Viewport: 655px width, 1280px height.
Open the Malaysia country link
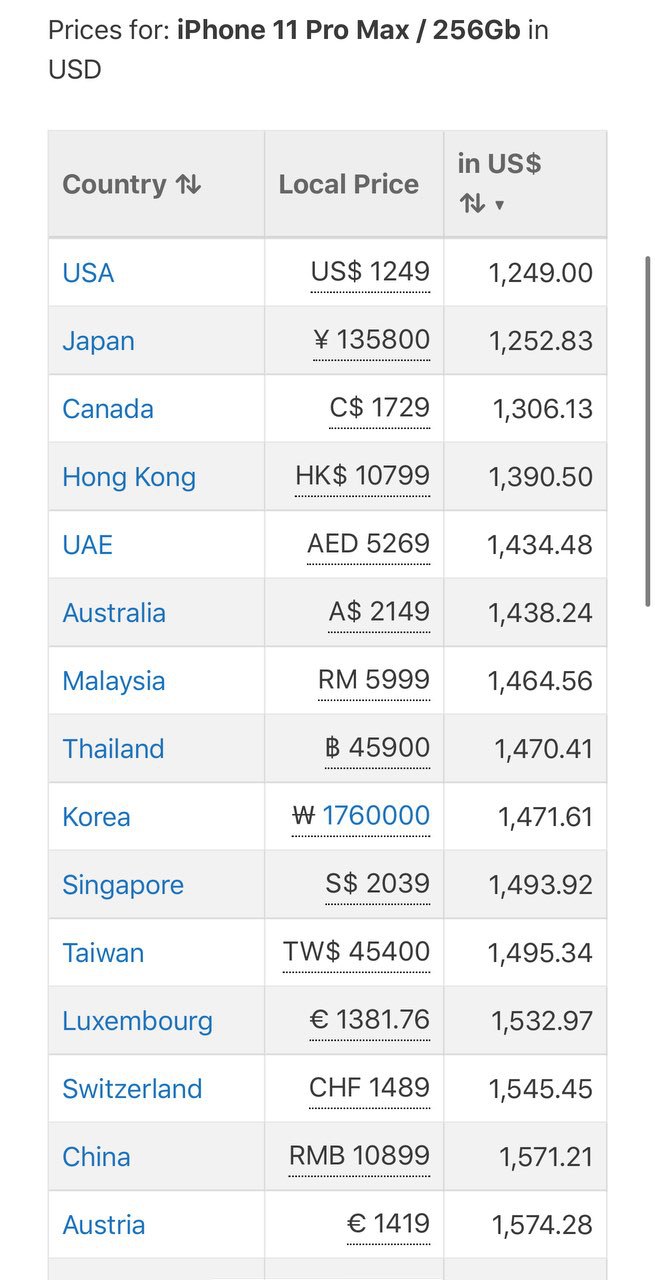click(x=114, y=681)
